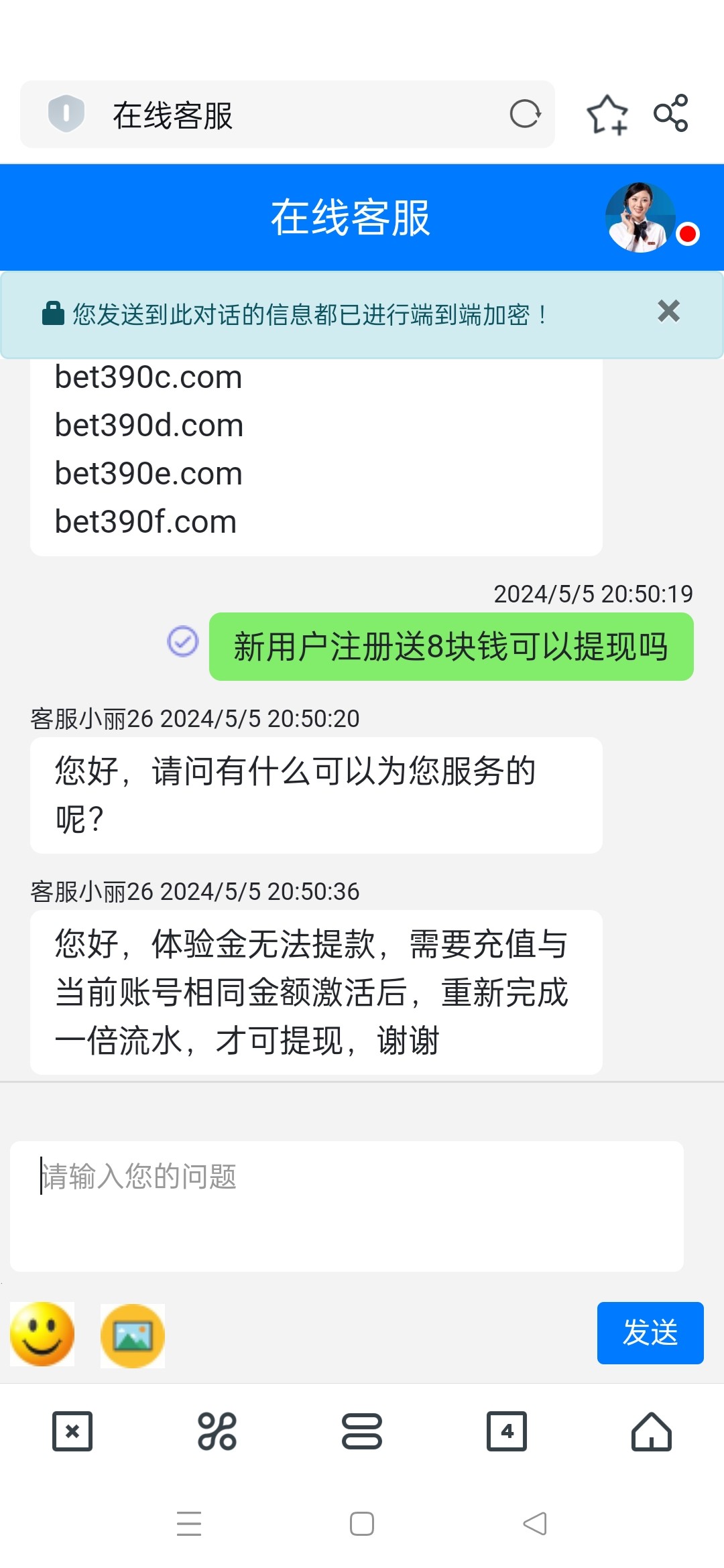Open the bet390c.com link
The height and width of the screenshot is (1568, 724).
click(x=148, y=377)
